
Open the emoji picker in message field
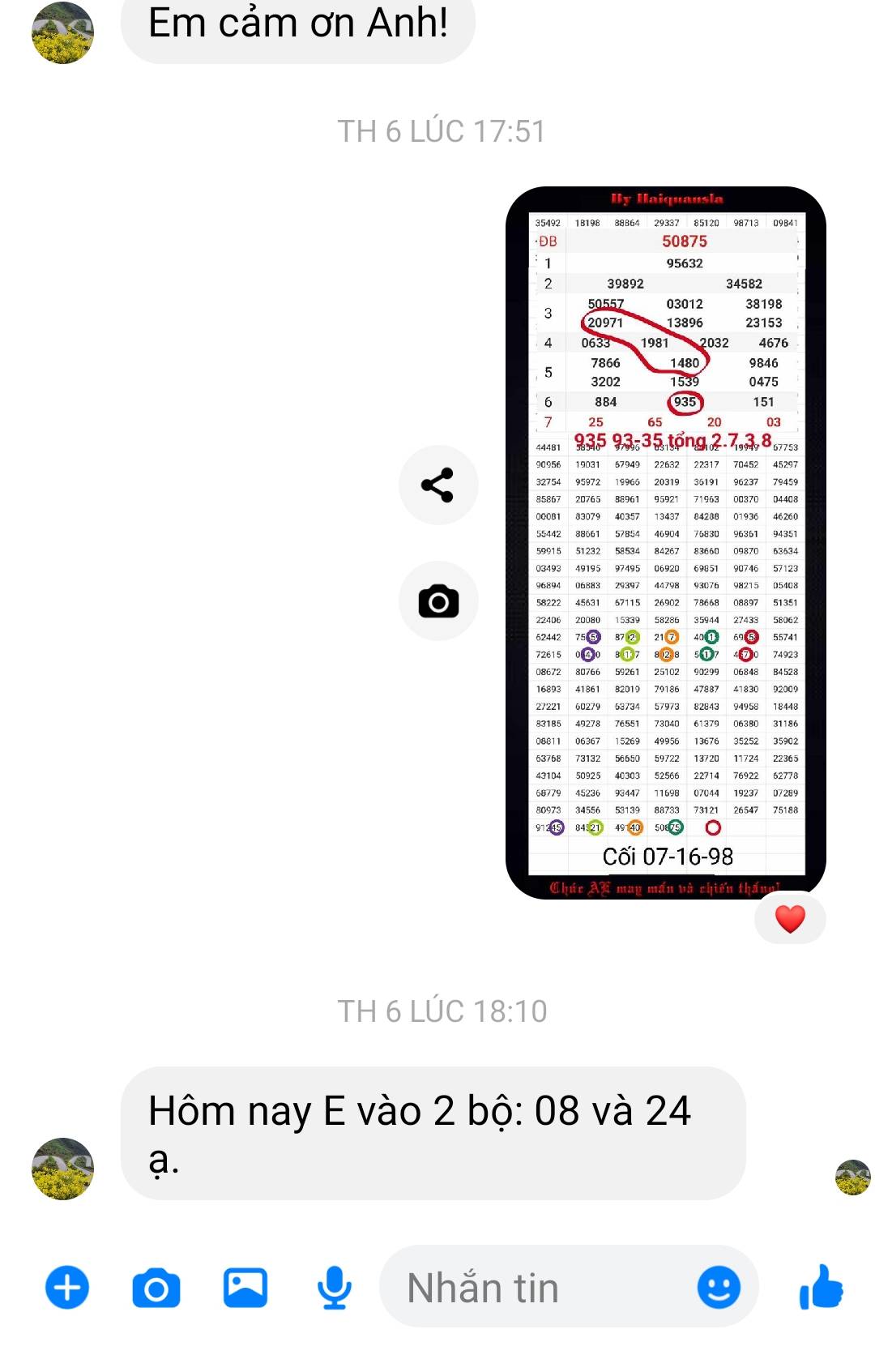point(719,1287)
